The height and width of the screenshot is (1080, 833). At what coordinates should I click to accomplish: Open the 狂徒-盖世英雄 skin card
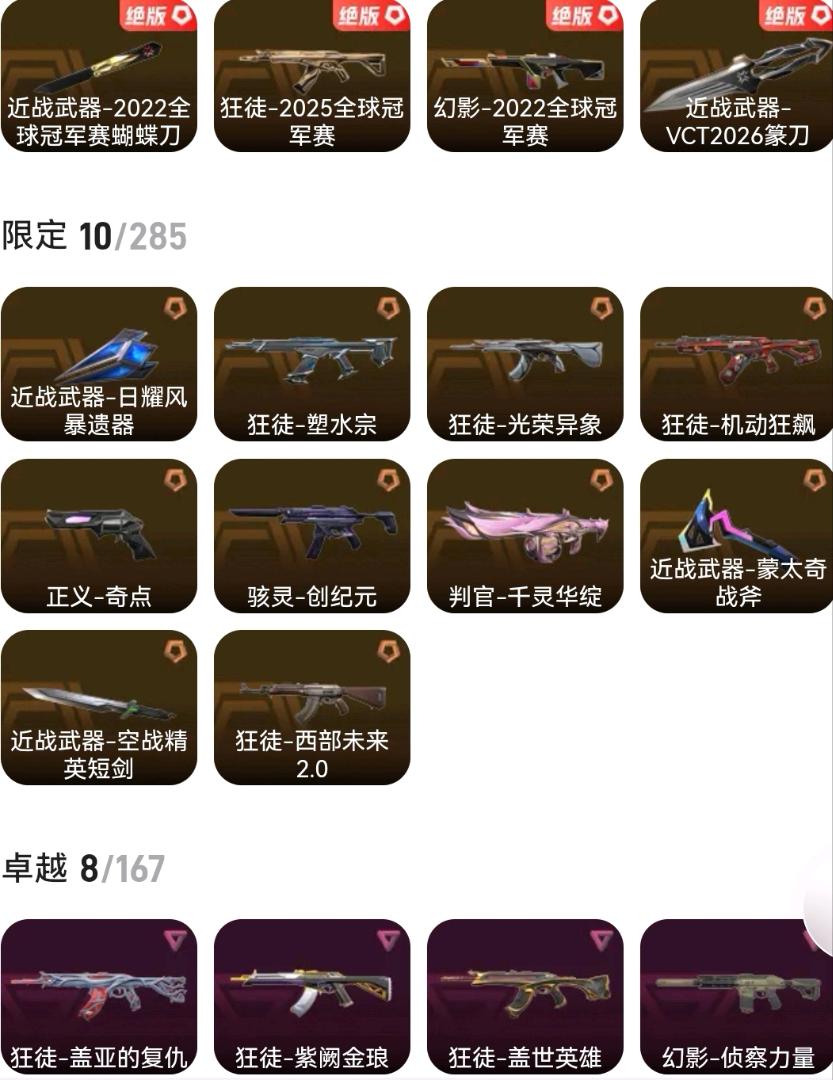click(525, 997)
